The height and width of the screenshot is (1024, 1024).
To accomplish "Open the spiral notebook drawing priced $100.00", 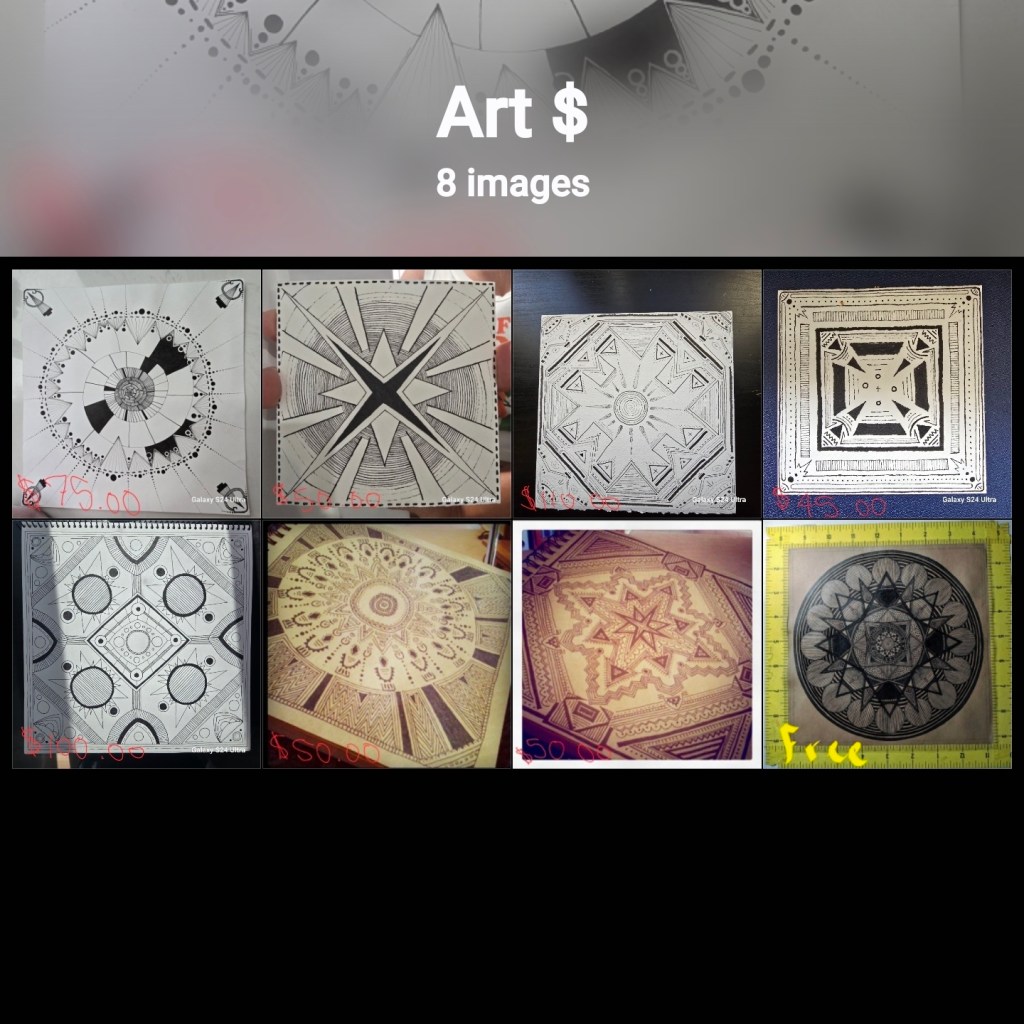I will [136, 644].
